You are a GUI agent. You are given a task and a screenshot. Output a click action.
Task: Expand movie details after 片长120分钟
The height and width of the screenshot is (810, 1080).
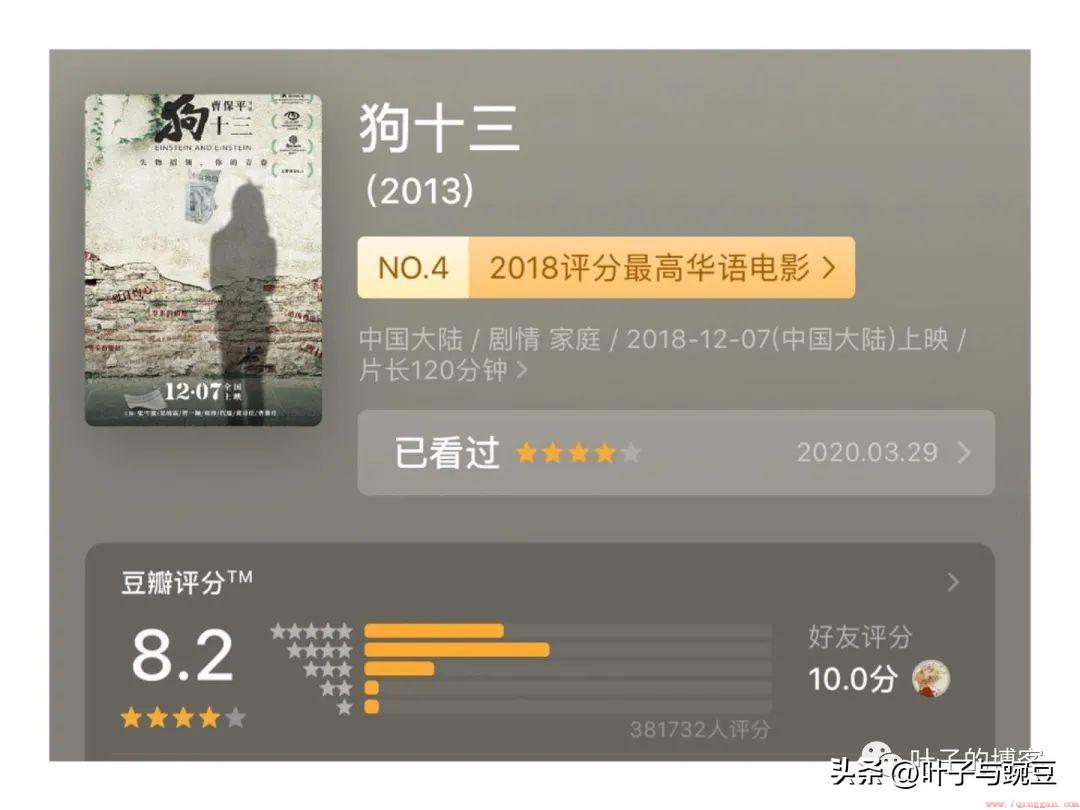coord(522,371)
